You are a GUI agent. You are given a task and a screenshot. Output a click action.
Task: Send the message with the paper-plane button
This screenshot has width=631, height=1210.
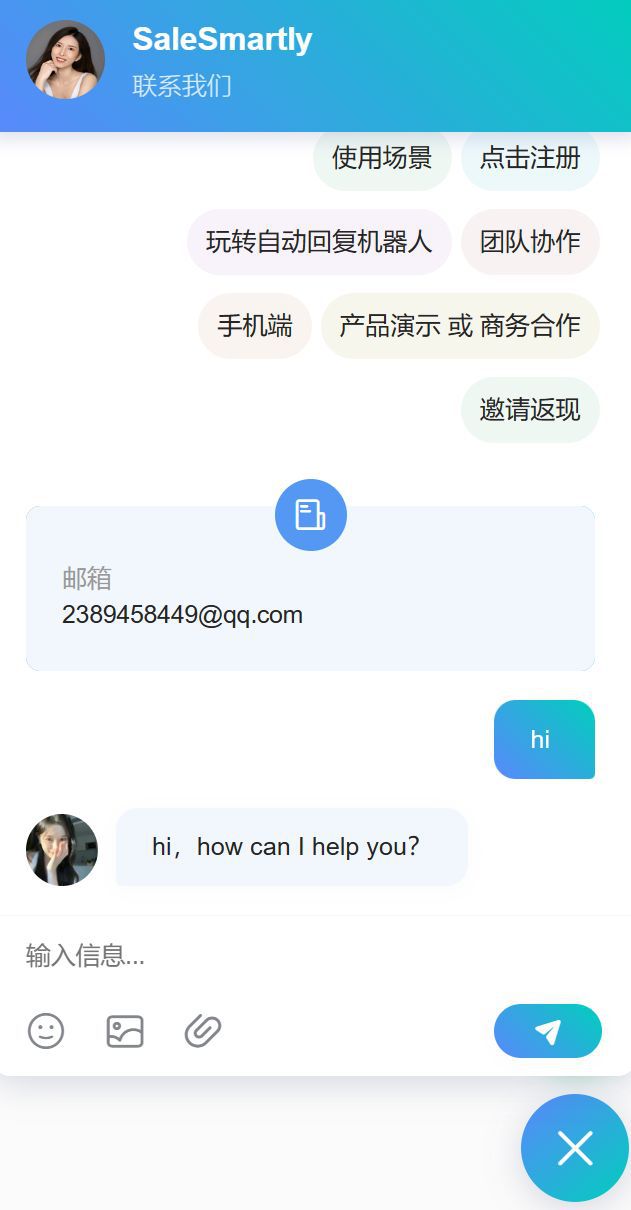coord(548,1031)
